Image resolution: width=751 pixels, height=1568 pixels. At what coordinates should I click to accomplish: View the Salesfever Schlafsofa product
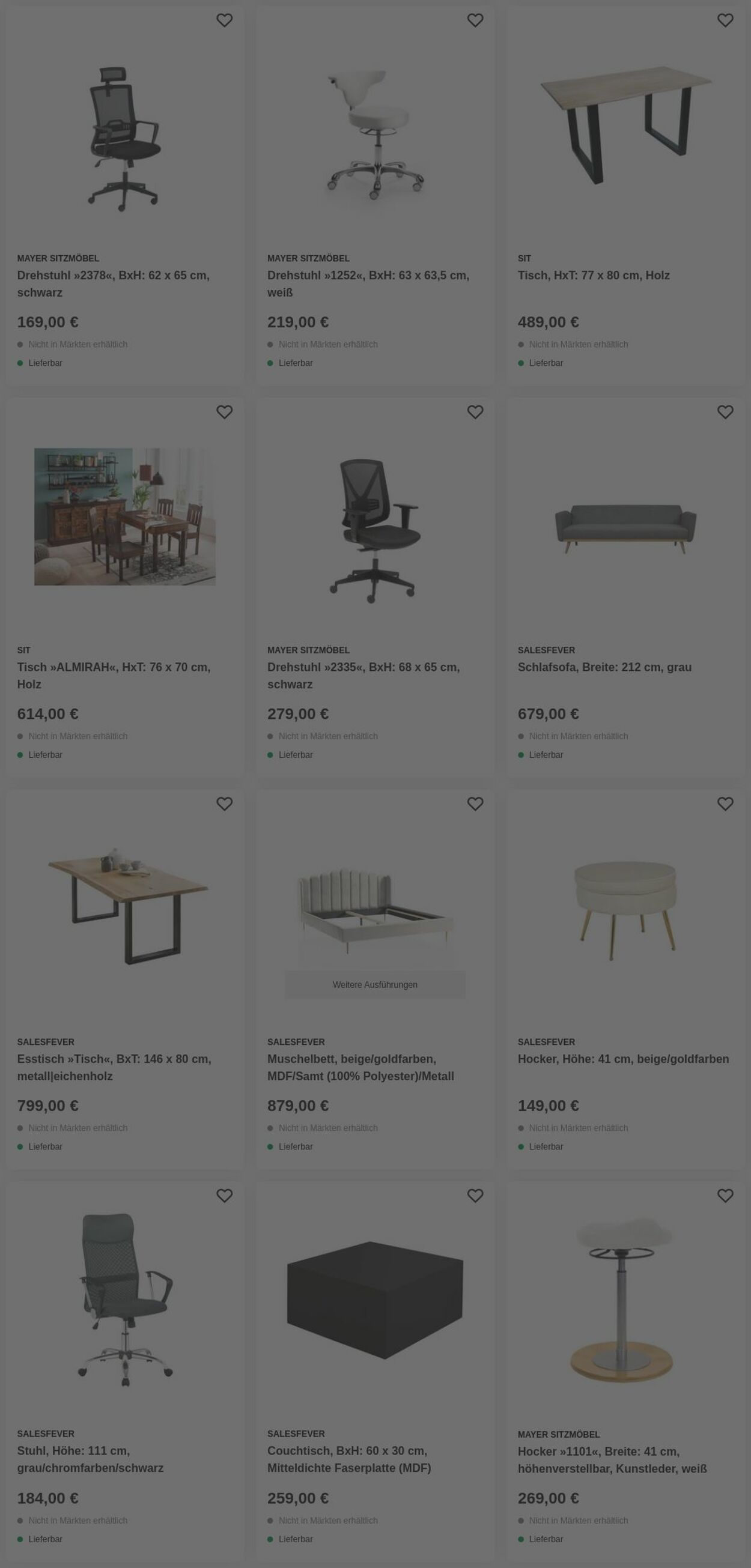click(x=604, y=667)
